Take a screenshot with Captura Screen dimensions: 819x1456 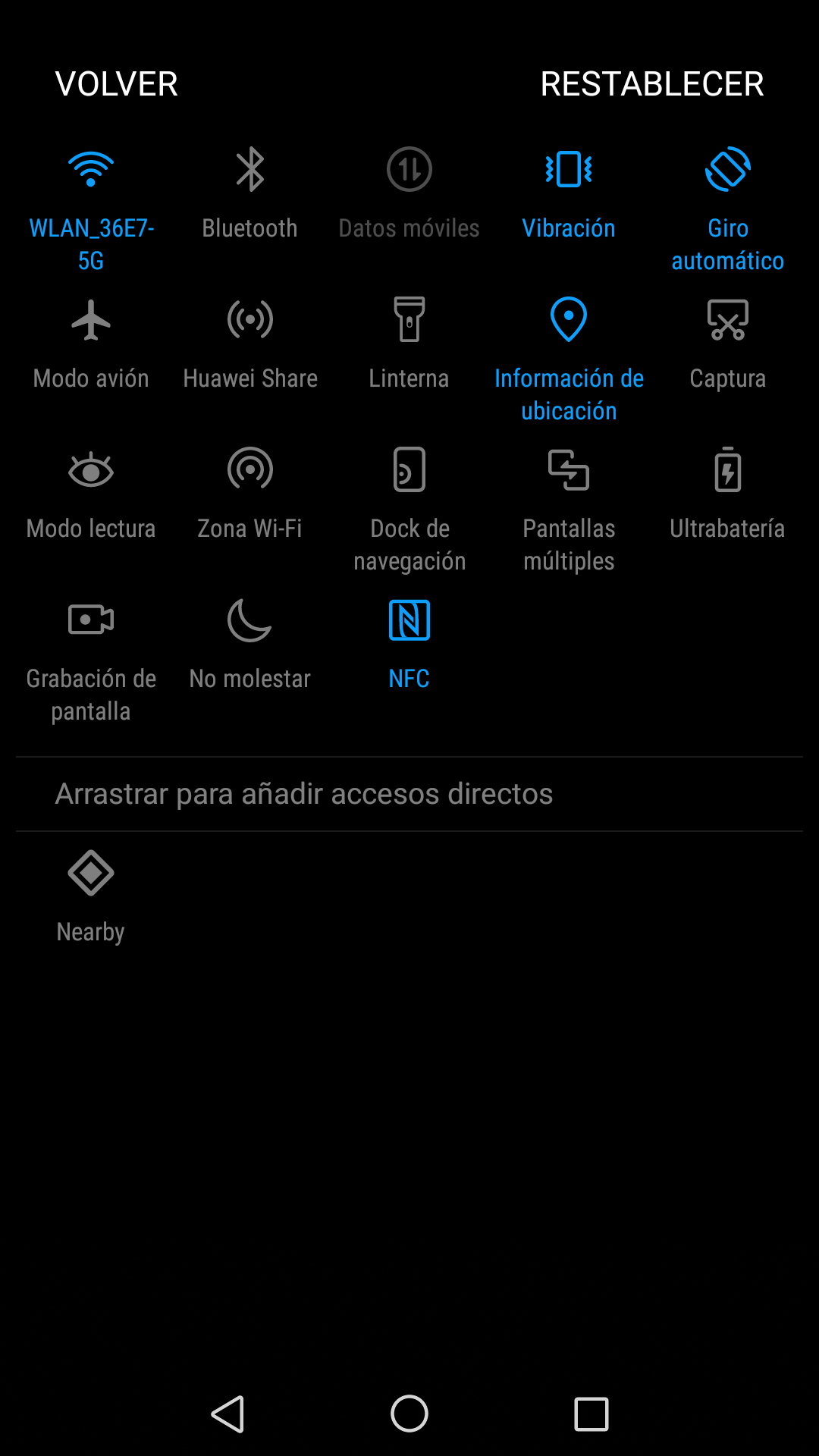click(x=728, y=319)
